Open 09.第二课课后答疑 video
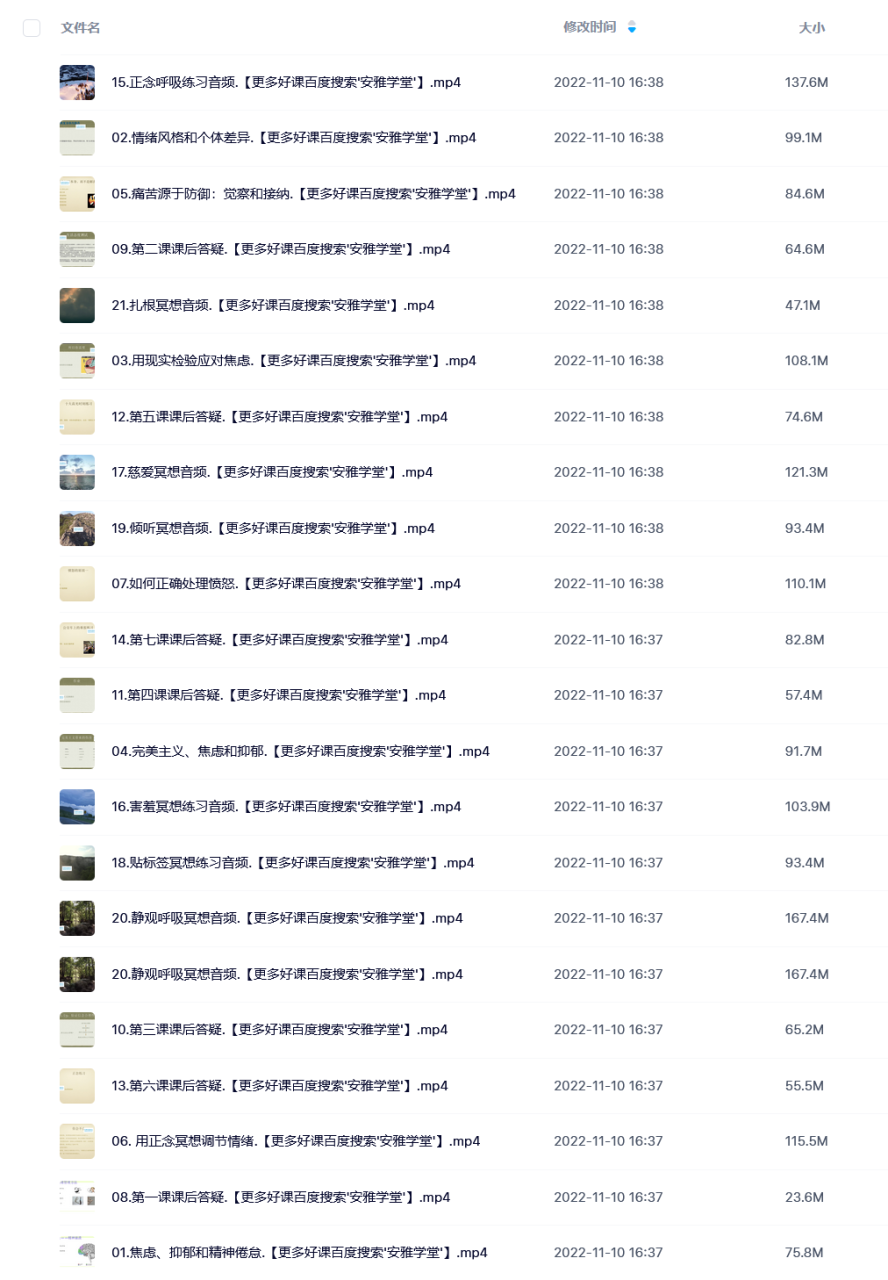The width and height of the screenshot is (888, 1280). (280, 249)
